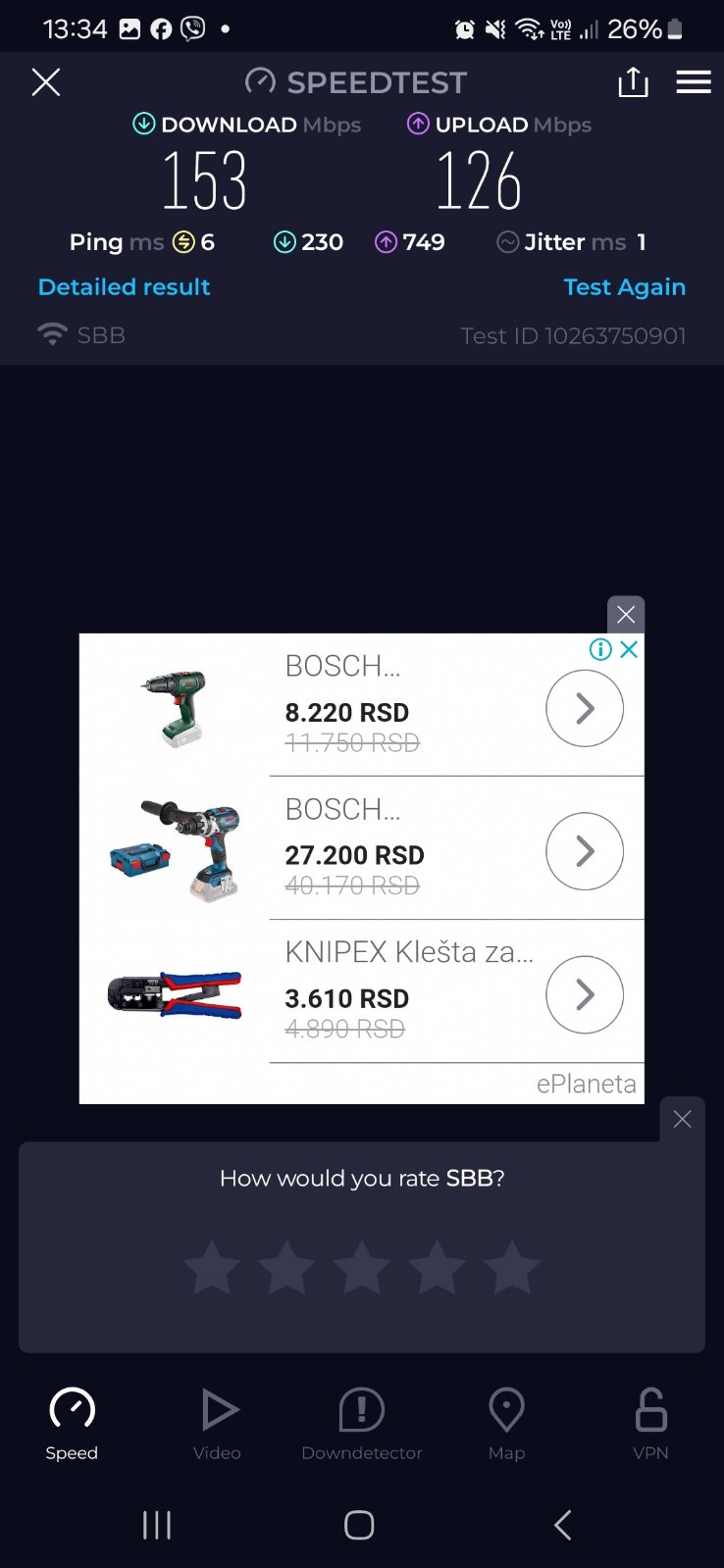Open the 8.220 RSD Bosch drill offer
This screenshot has width=724, height=1568.
(584, 708)
